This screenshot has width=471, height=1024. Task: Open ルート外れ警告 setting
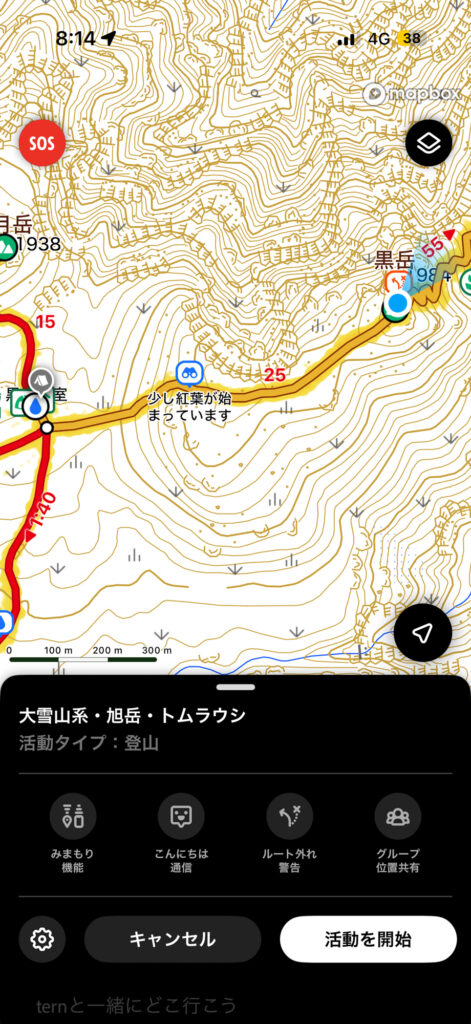pyautogui.click(x=289, y=834)
